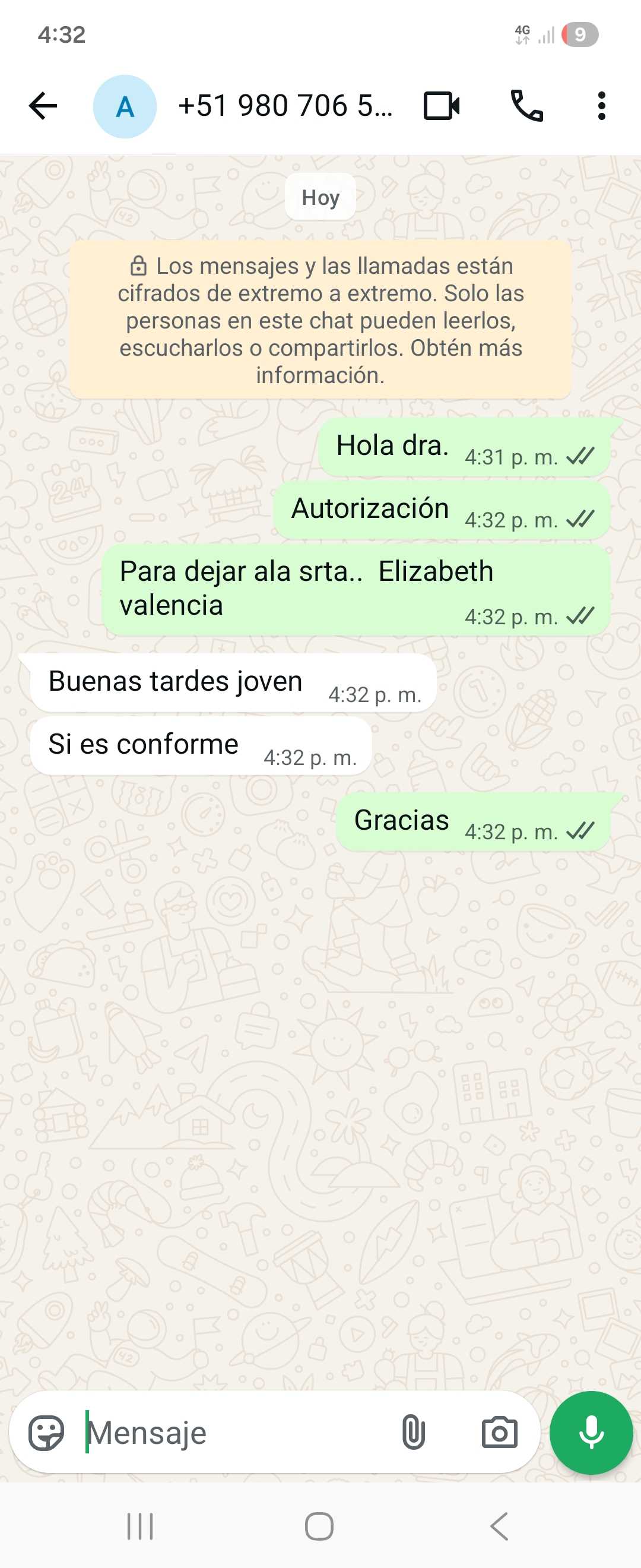Go to the system home screen
This screenshot has width=641, height=1568.
[319, 1526]
